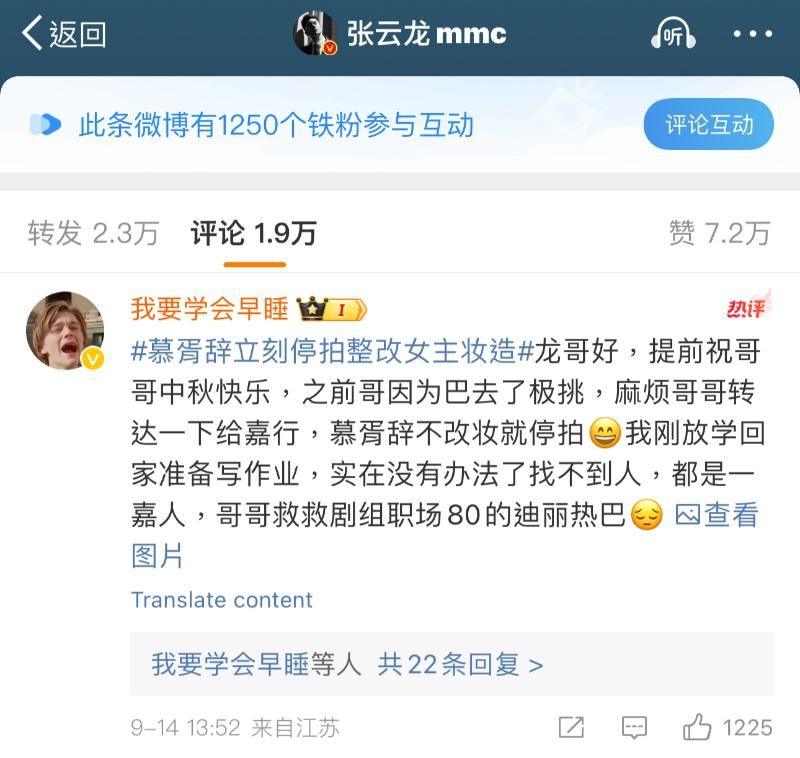800x758 pixels.
Task: Like the comment with 1225 likes
Action: 697,727
